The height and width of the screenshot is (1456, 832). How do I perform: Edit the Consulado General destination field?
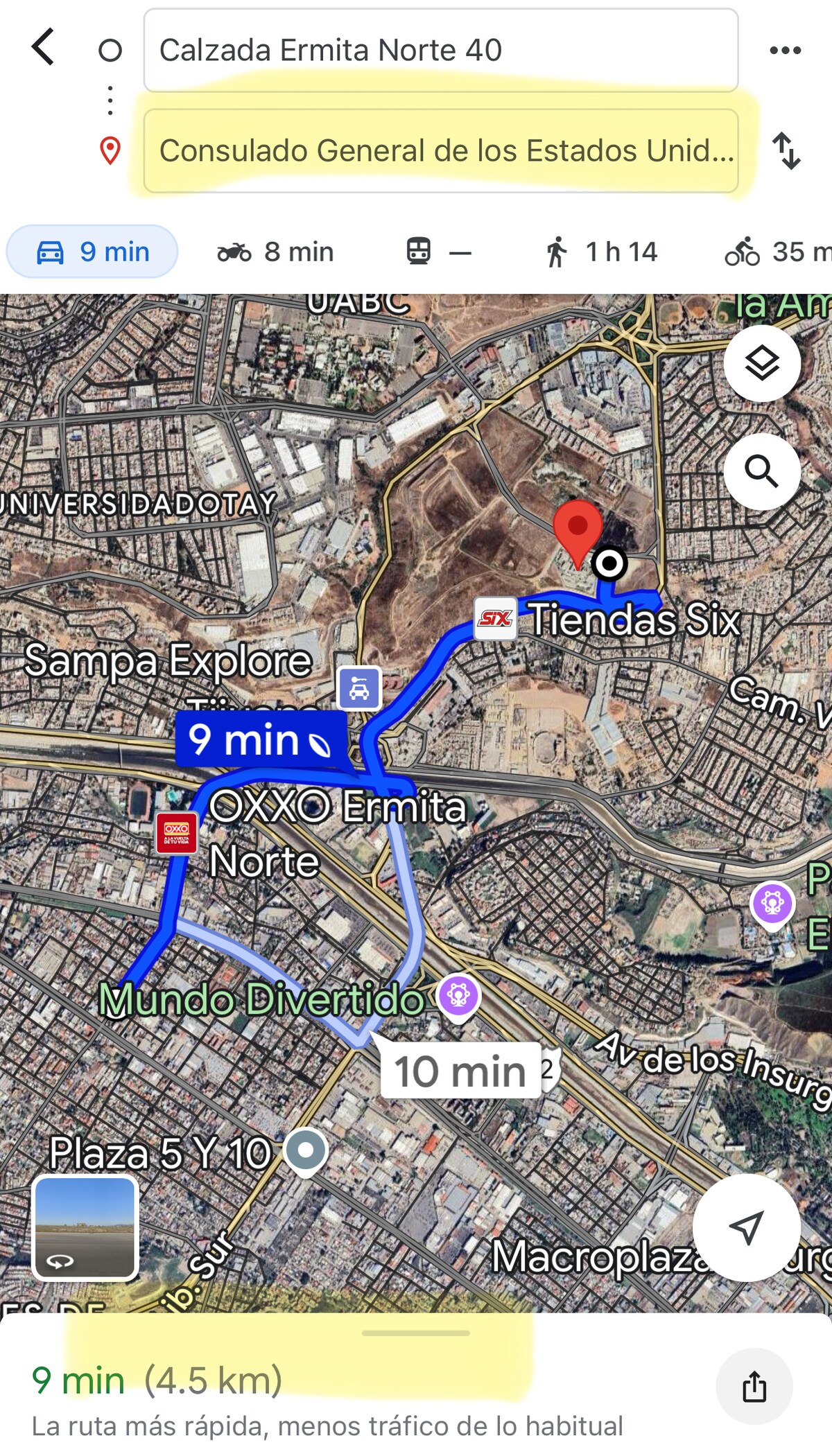(x=441, y=150)
